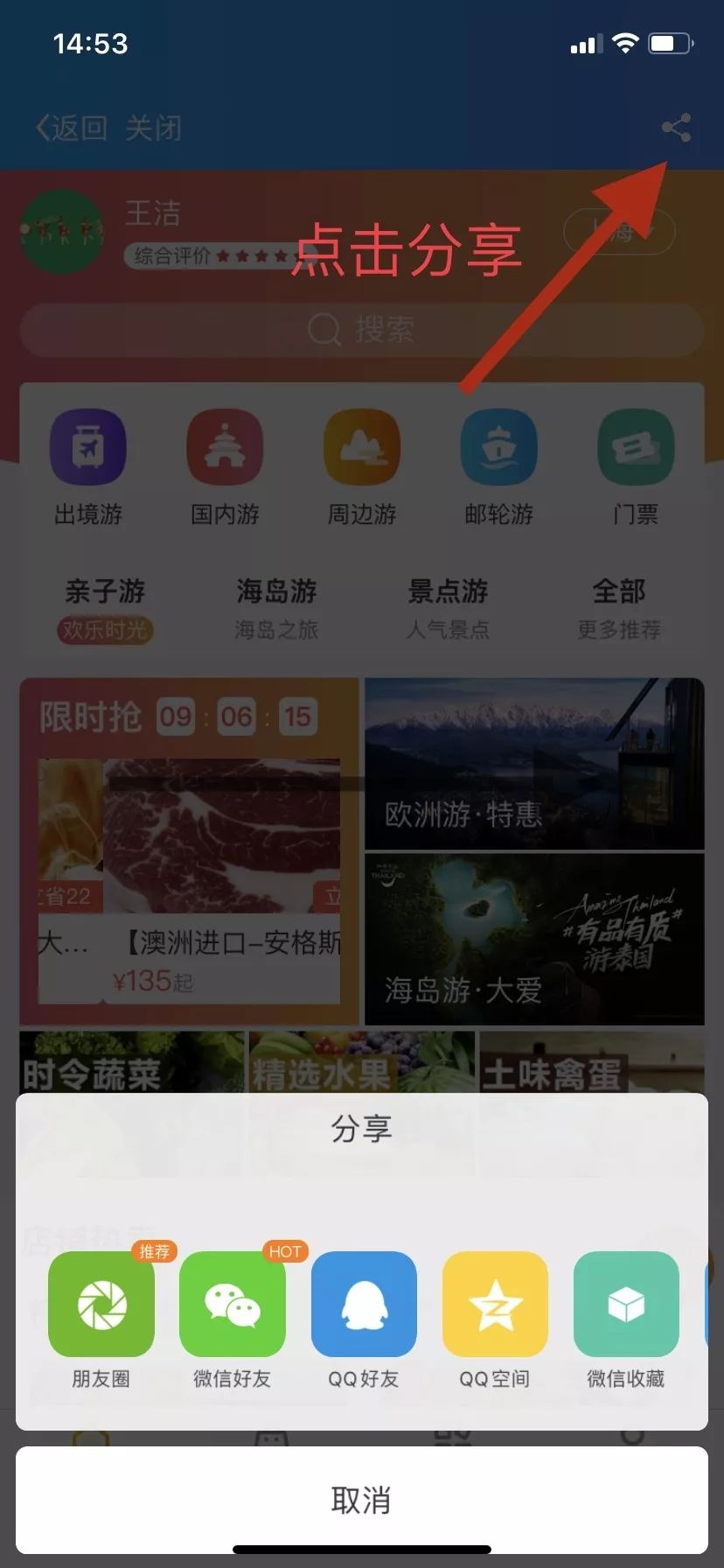
Task: Save to 微信收藏
Action: pyautogui.click(x=626, y=1304)
